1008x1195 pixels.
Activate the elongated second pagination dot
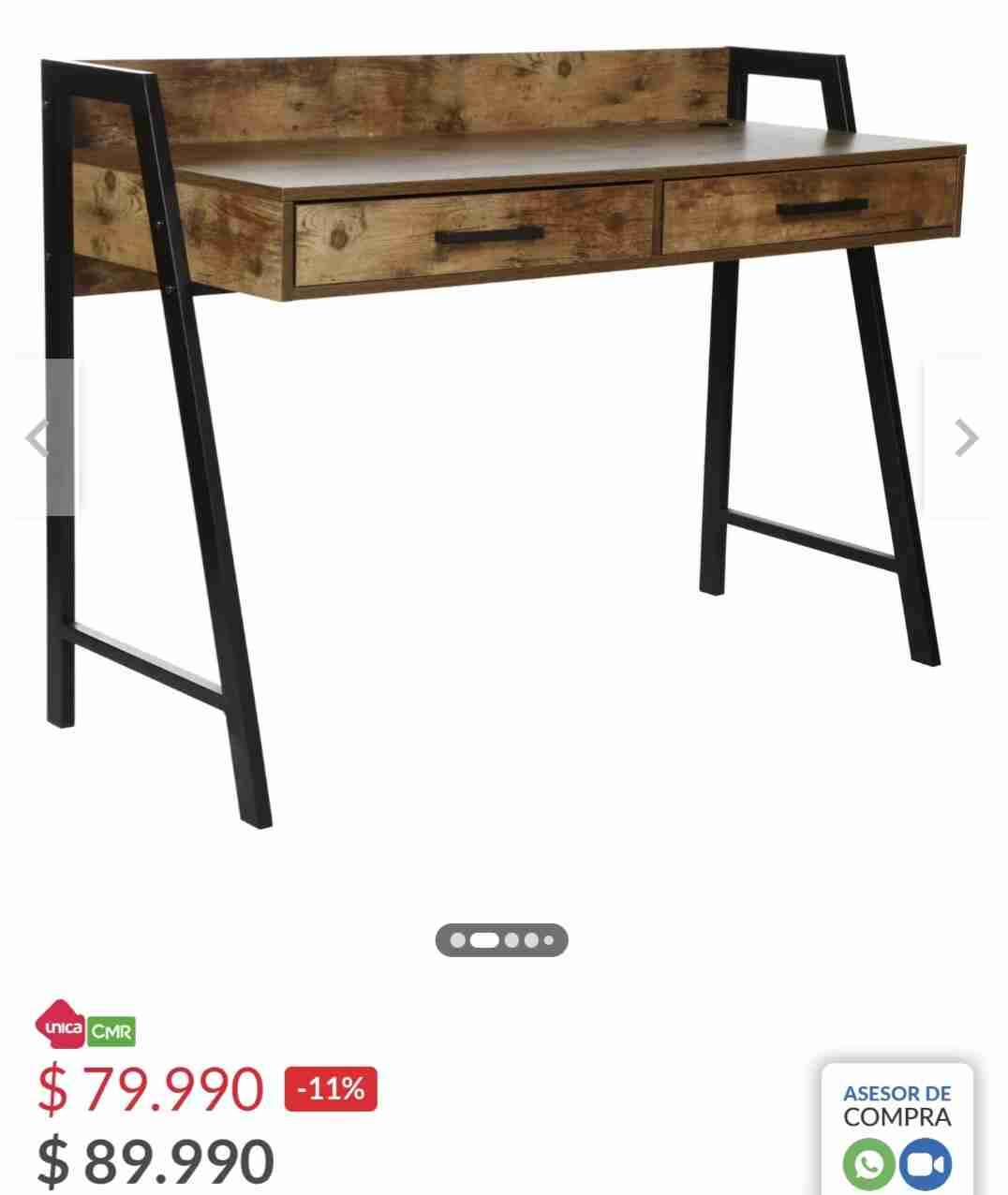point(483,939)
